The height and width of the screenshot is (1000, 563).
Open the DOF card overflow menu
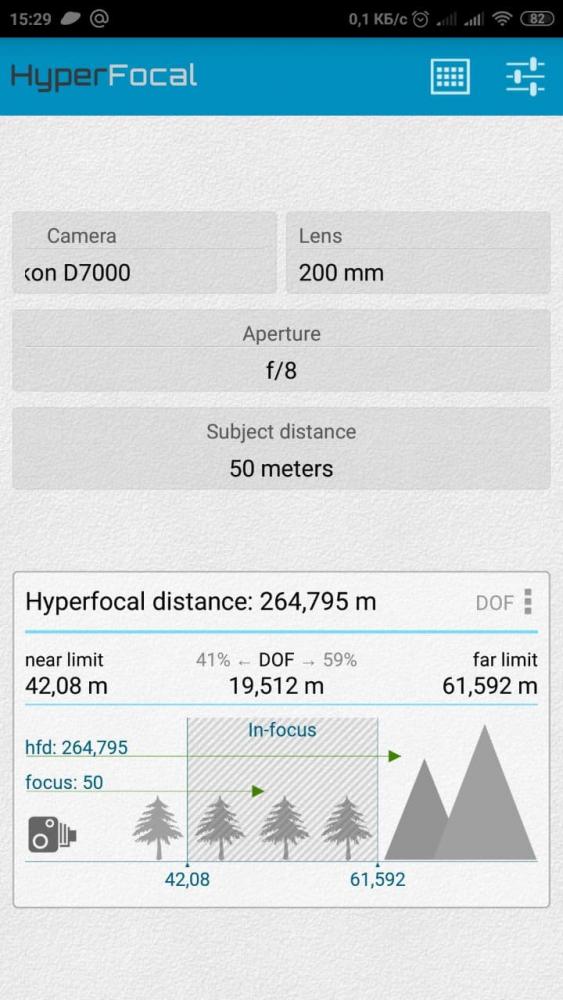pos(527,601)
